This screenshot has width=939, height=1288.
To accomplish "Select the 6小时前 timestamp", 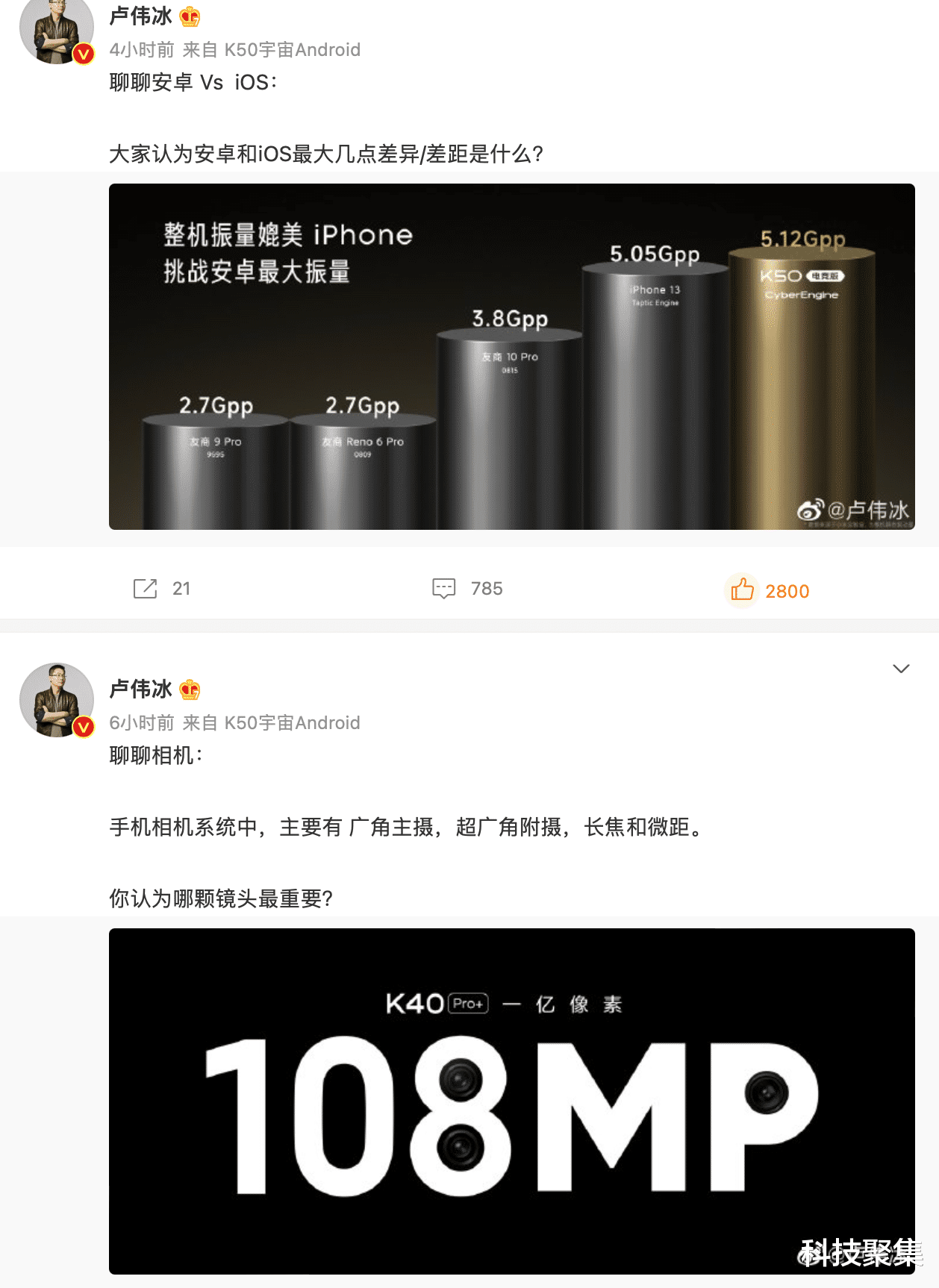I will (139, 723).
